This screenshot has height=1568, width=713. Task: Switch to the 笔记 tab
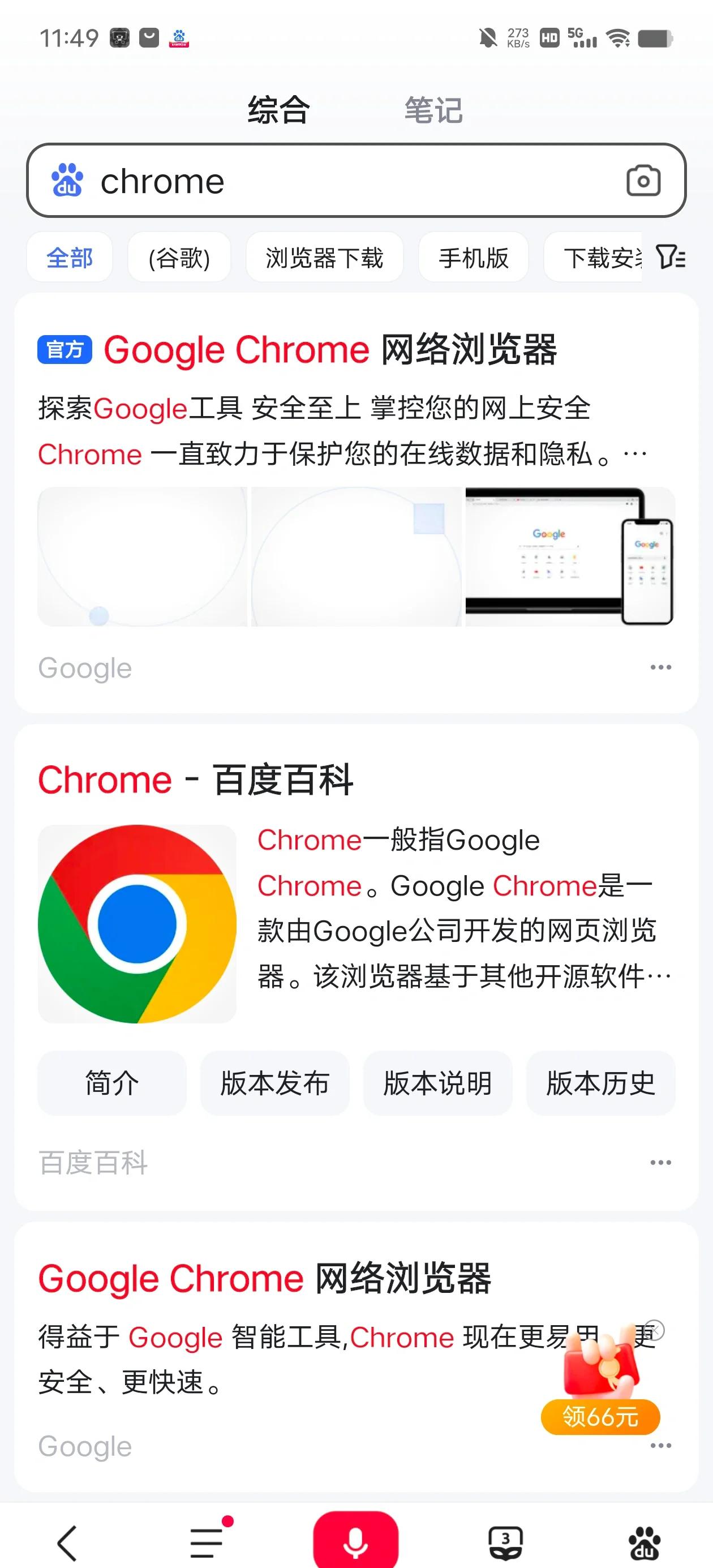pyautogui.click(x=432, y=110)
